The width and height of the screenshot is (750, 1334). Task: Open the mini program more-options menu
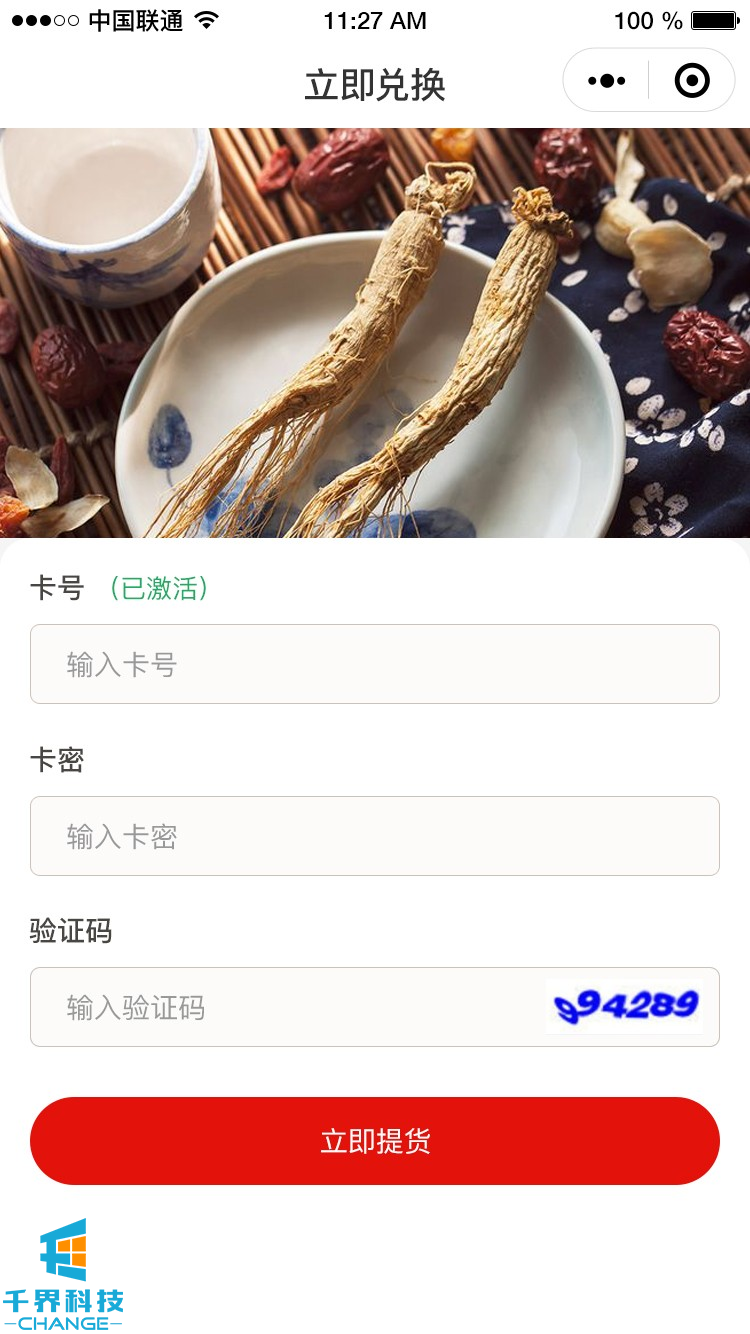[x=607, y=81]
